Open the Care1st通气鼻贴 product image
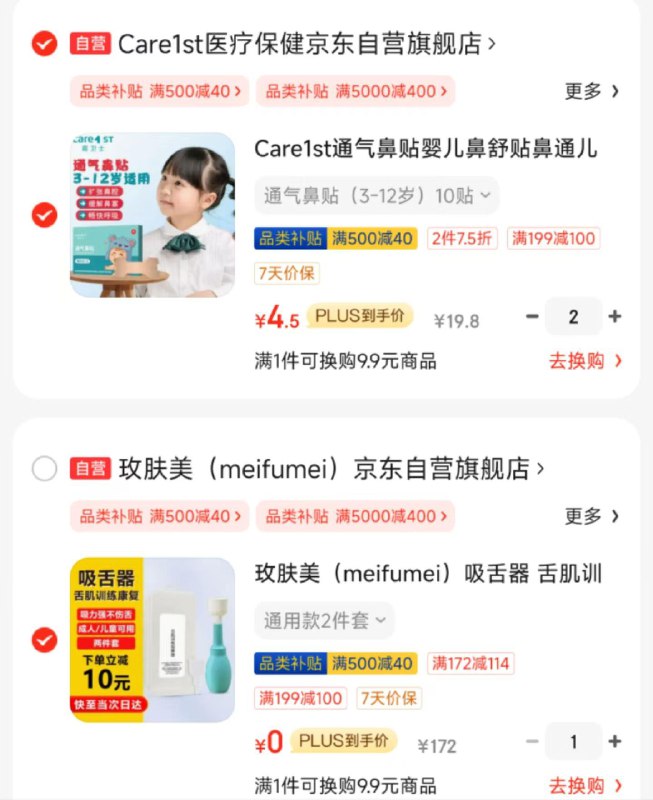Screen dimensions: 653x800 point(152,214)
